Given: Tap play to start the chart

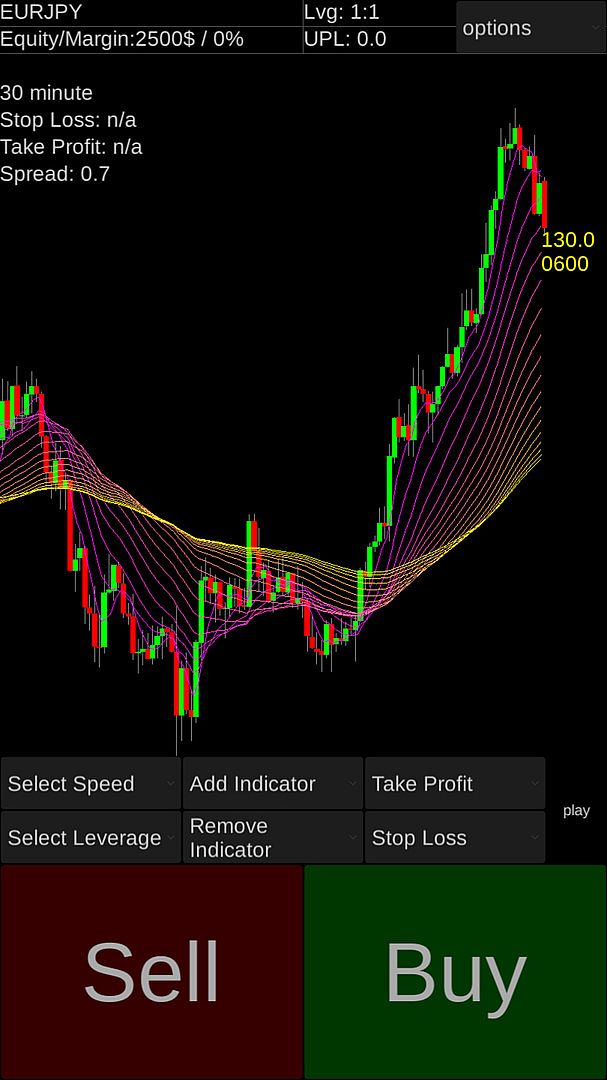Looking at the screenshot, I should click(576, 811).
